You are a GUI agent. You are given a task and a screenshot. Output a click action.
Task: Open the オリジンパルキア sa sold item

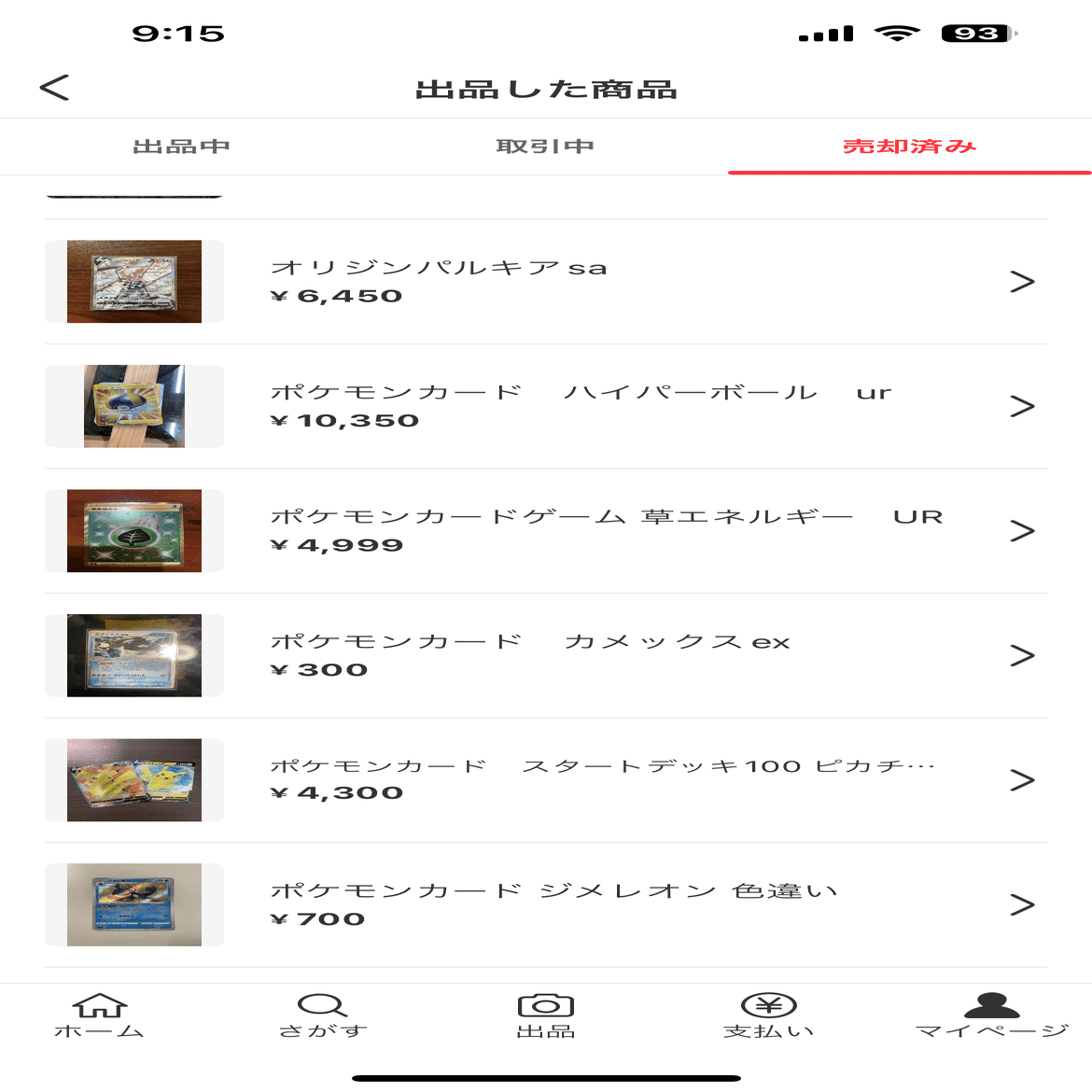pos(545,282)
